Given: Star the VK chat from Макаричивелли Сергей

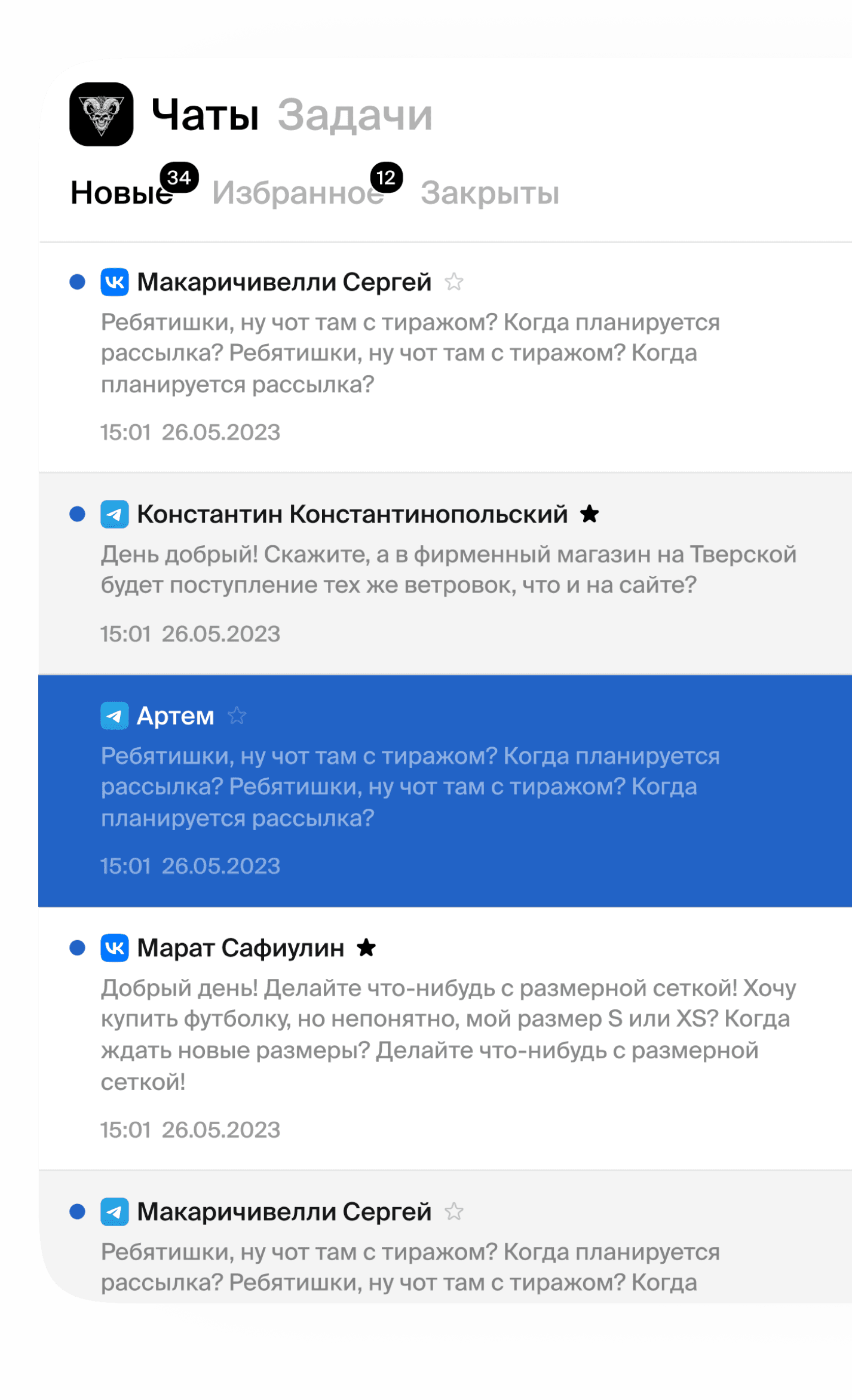Looking at the screenshot, I should click(x=454, y=282).
